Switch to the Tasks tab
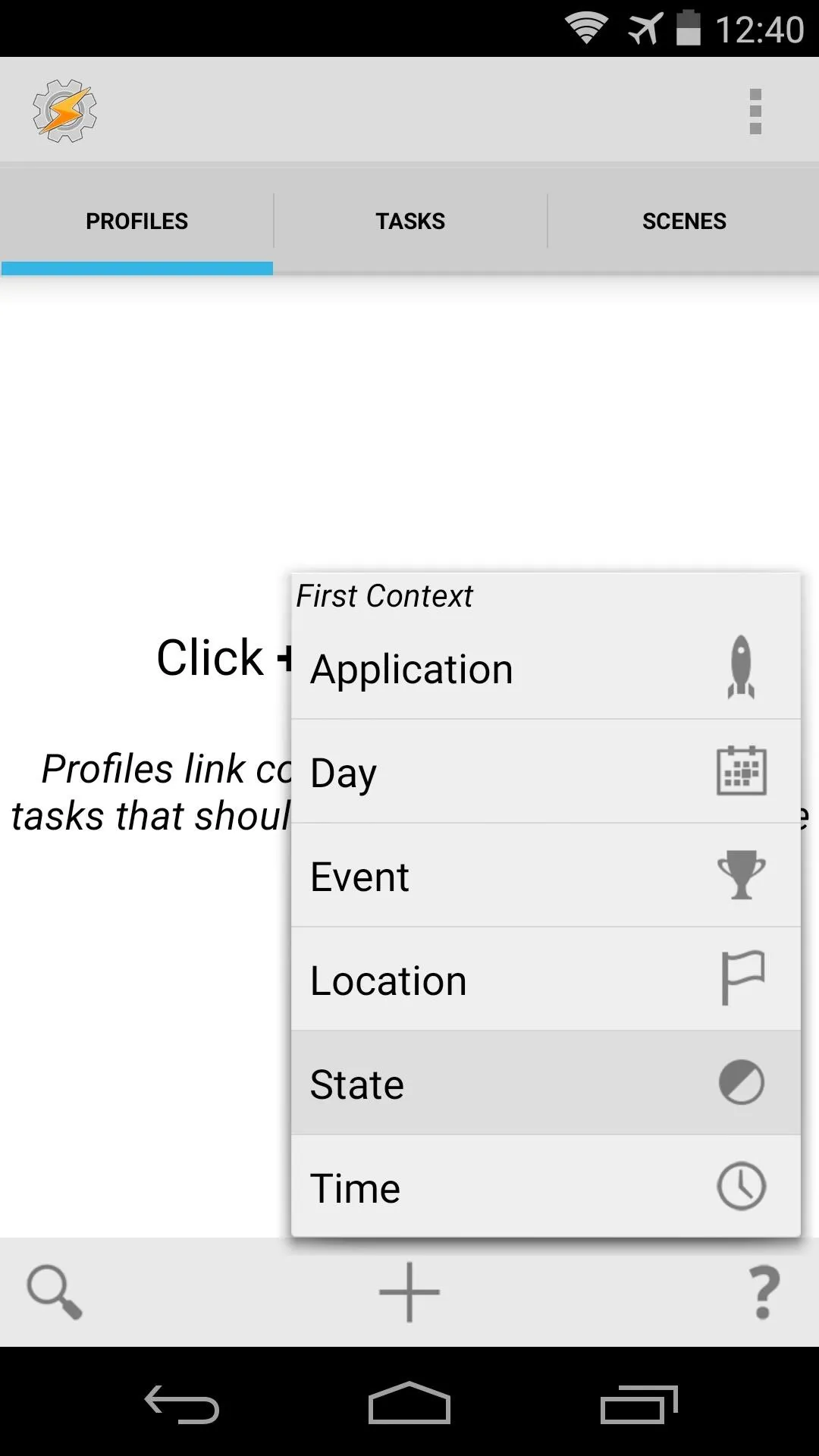Screen dimensions: 819x1456 (x=410, y=221)
